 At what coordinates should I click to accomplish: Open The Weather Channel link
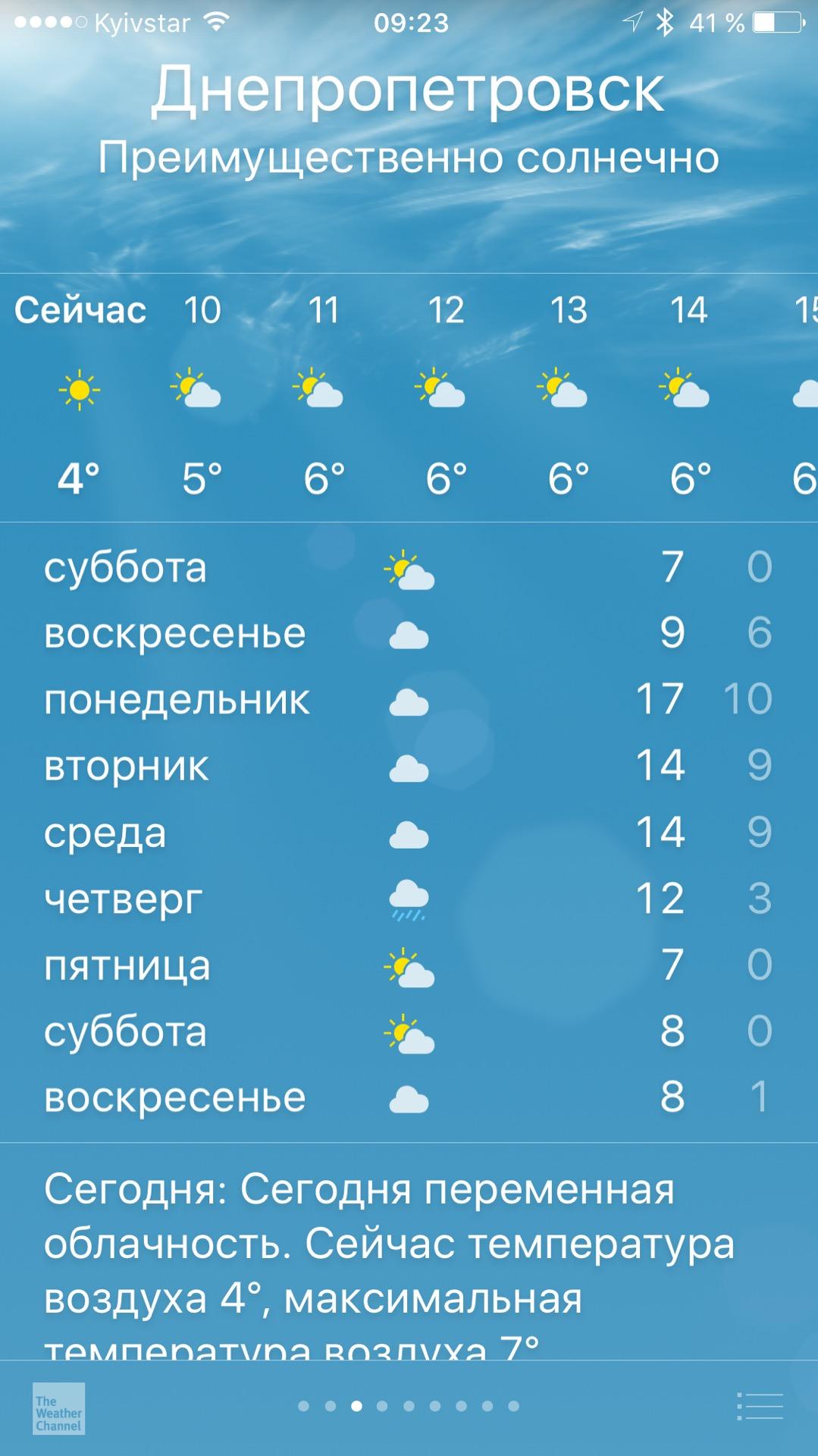tap(58, 1408)
